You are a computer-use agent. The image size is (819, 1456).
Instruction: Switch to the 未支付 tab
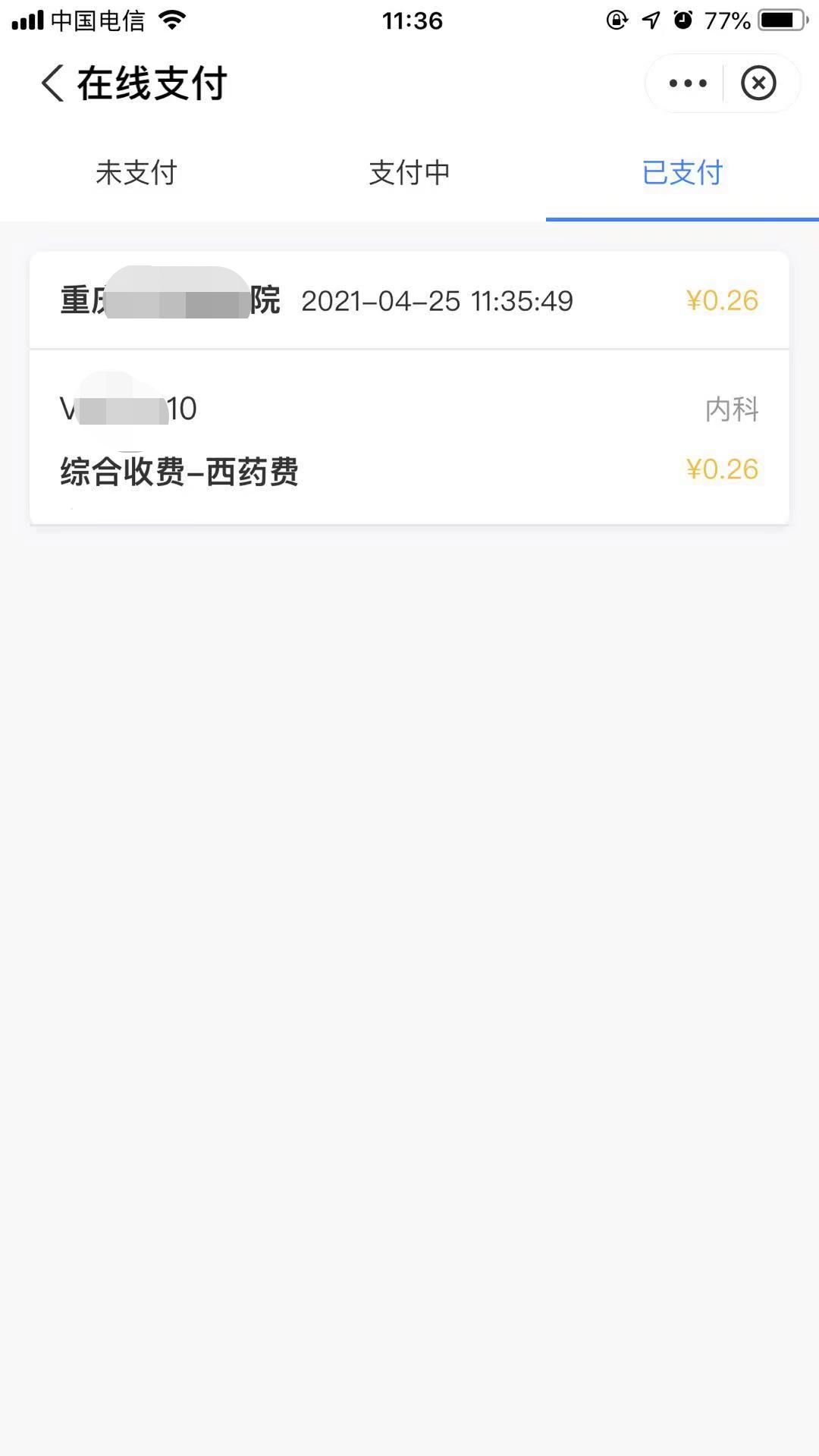pos(136,173)
